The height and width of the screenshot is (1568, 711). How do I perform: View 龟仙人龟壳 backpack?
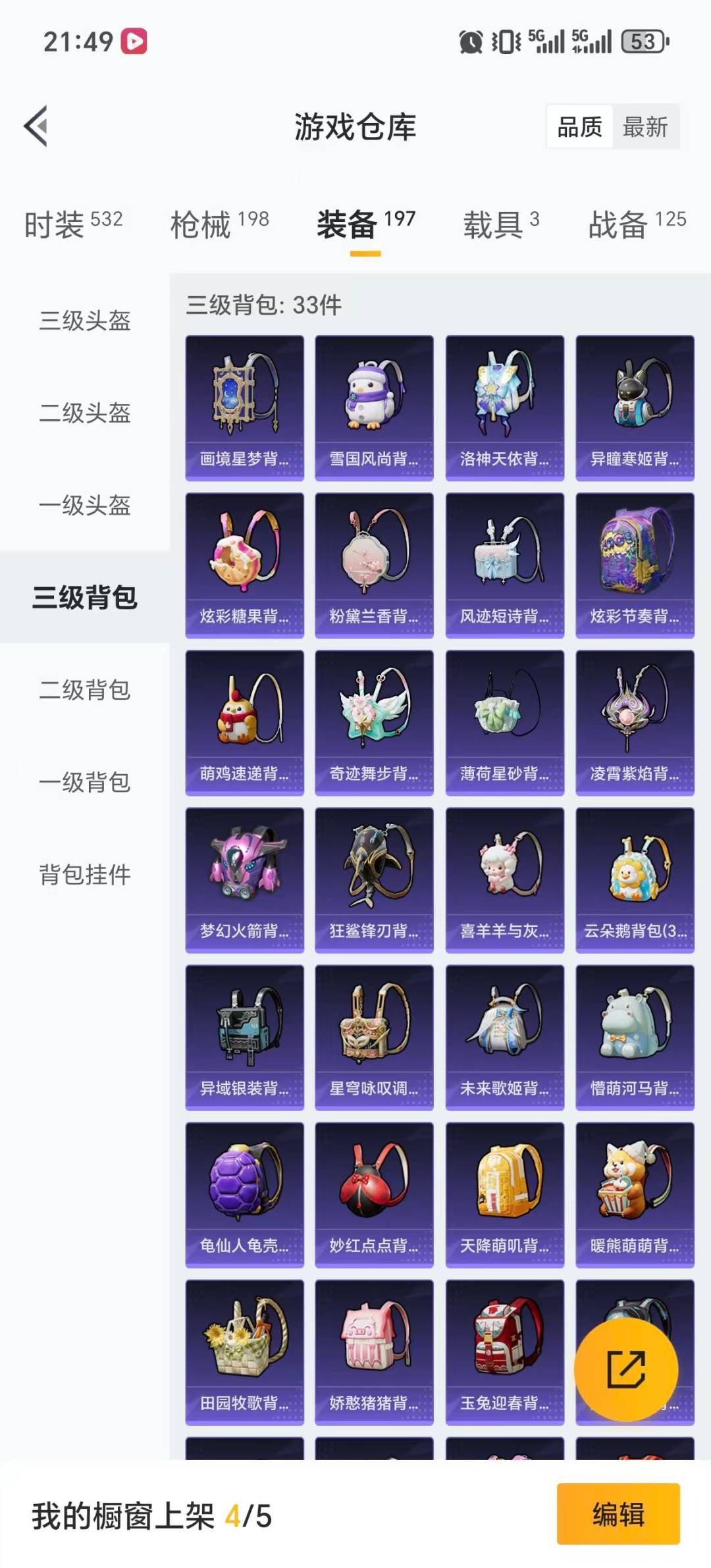(244, 1194)
